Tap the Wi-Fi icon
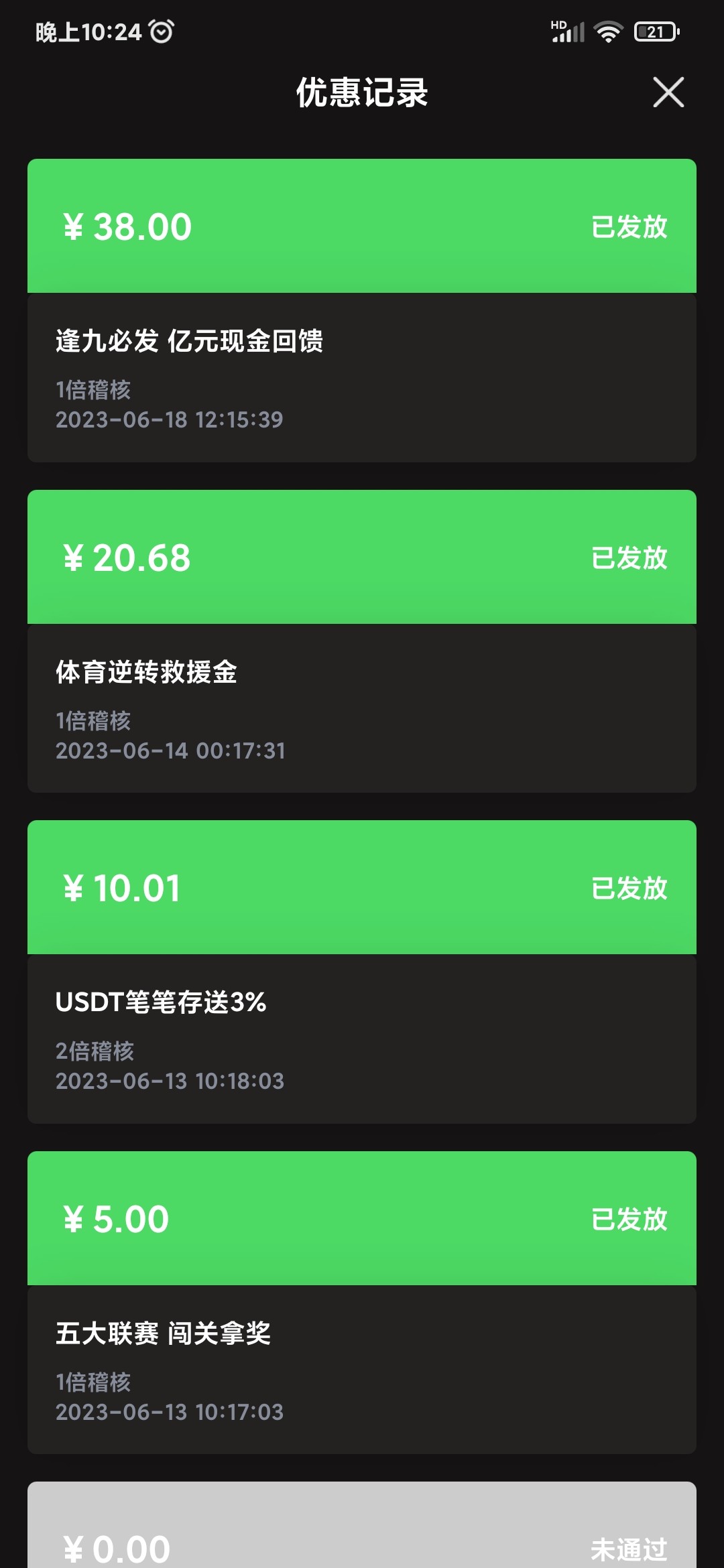Screen dimensions: 724x1568 tap(609, 31)
